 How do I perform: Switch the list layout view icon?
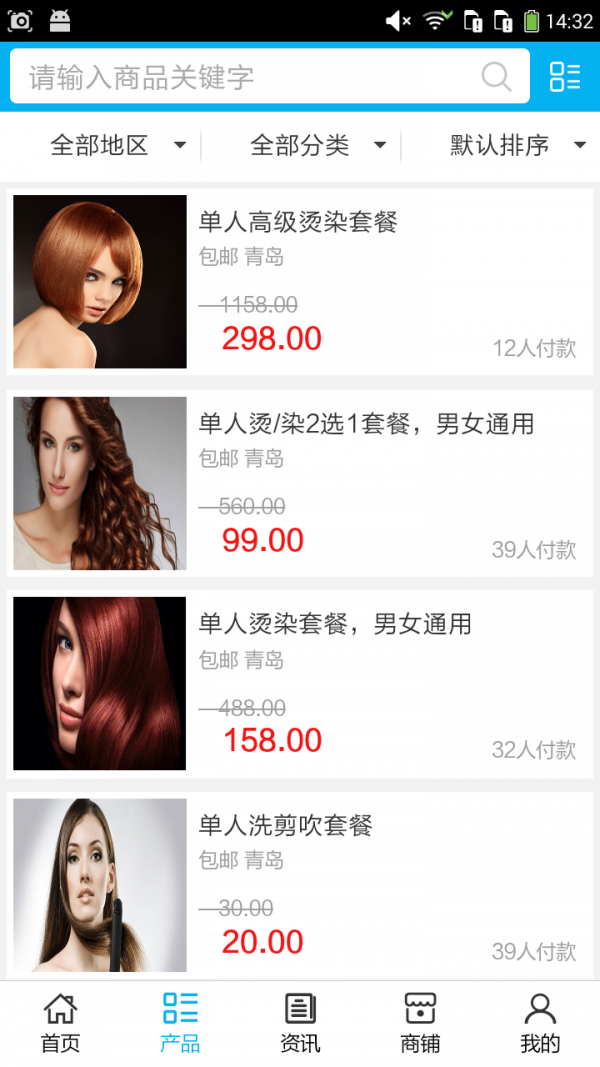point(565,77)
